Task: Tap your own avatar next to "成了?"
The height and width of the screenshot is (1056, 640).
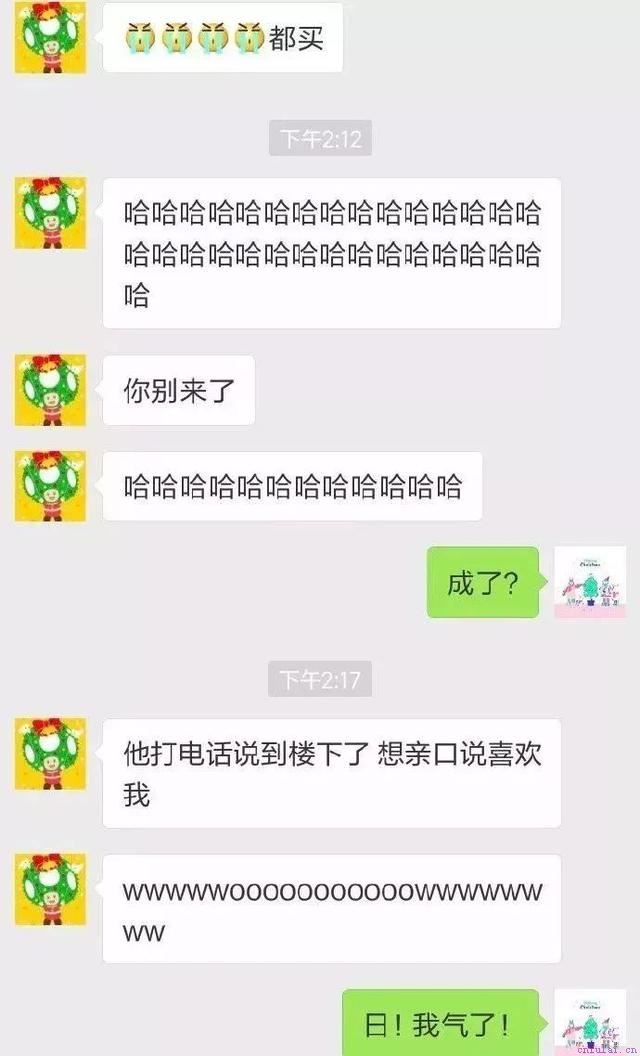Action: [x=590, y=582]
